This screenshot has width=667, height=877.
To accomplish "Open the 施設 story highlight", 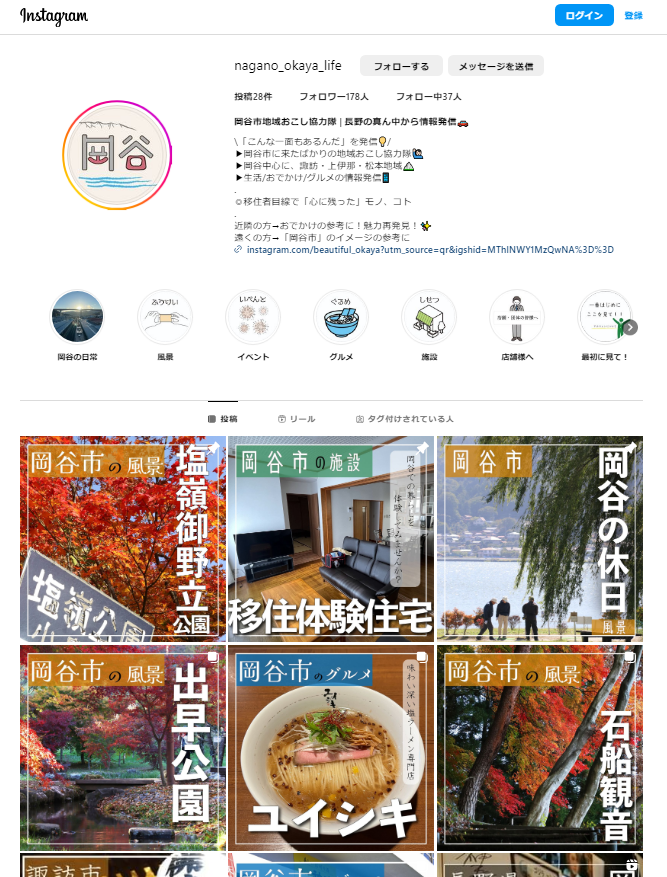I will coord(429,317).
